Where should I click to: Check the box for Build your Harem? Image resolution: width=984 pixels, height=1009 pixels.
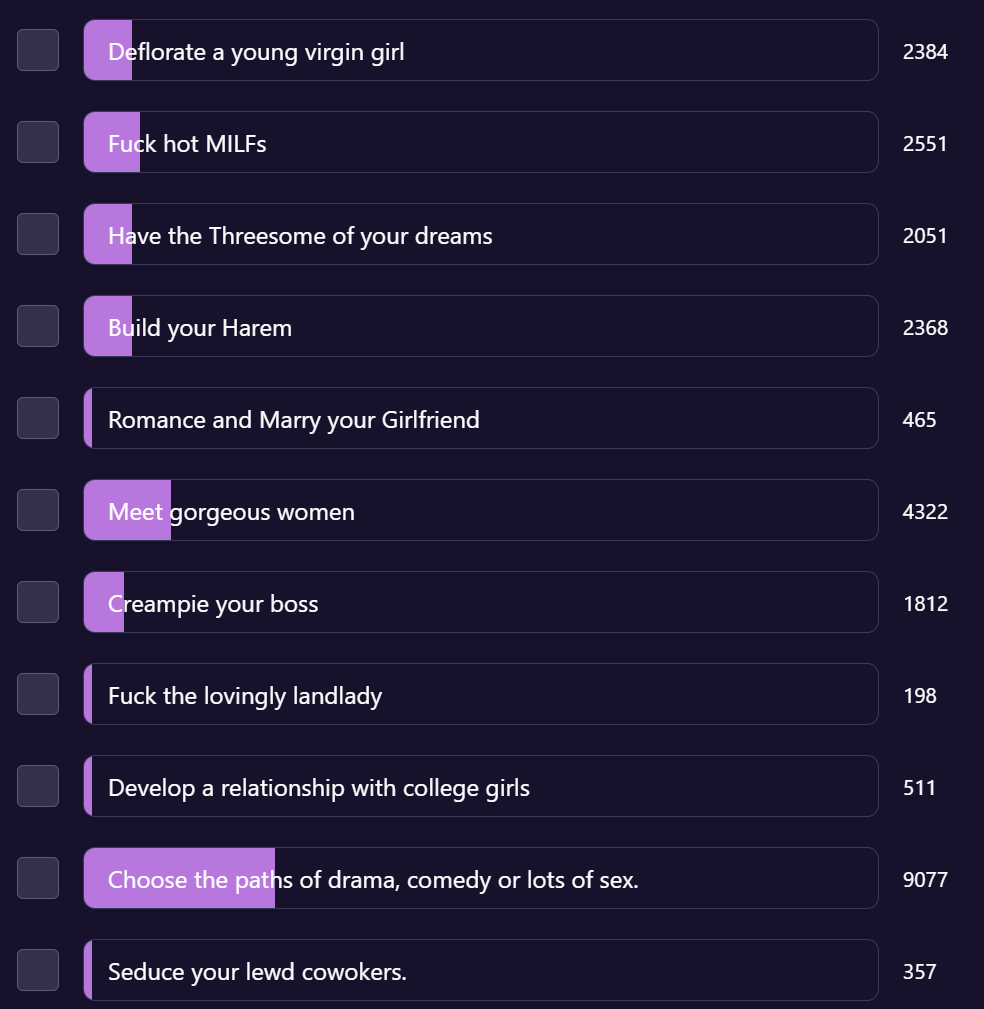[x=38, y=326]
